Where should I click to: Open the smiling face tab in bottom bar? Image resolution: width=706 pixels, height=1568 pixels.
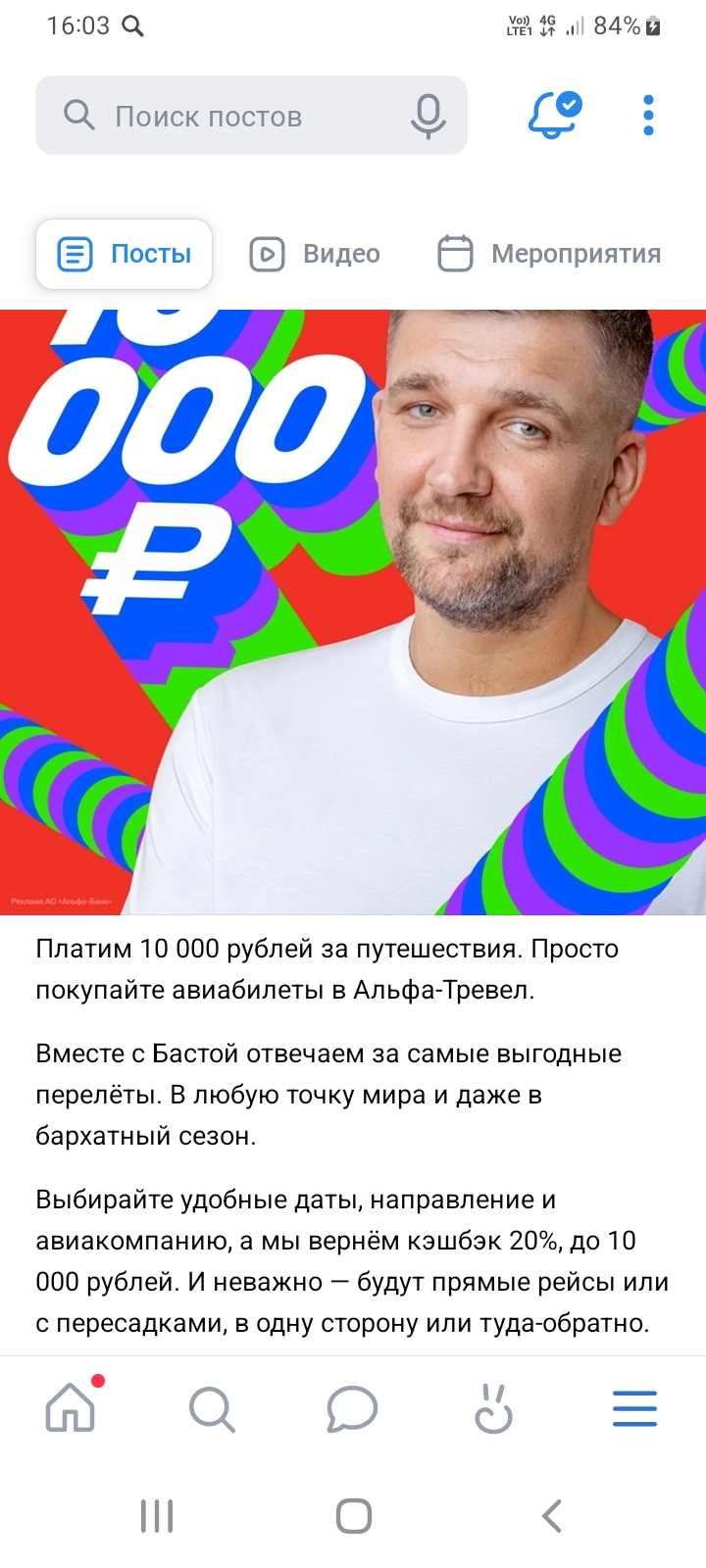pyautogui.click(x=493, y=1409)
